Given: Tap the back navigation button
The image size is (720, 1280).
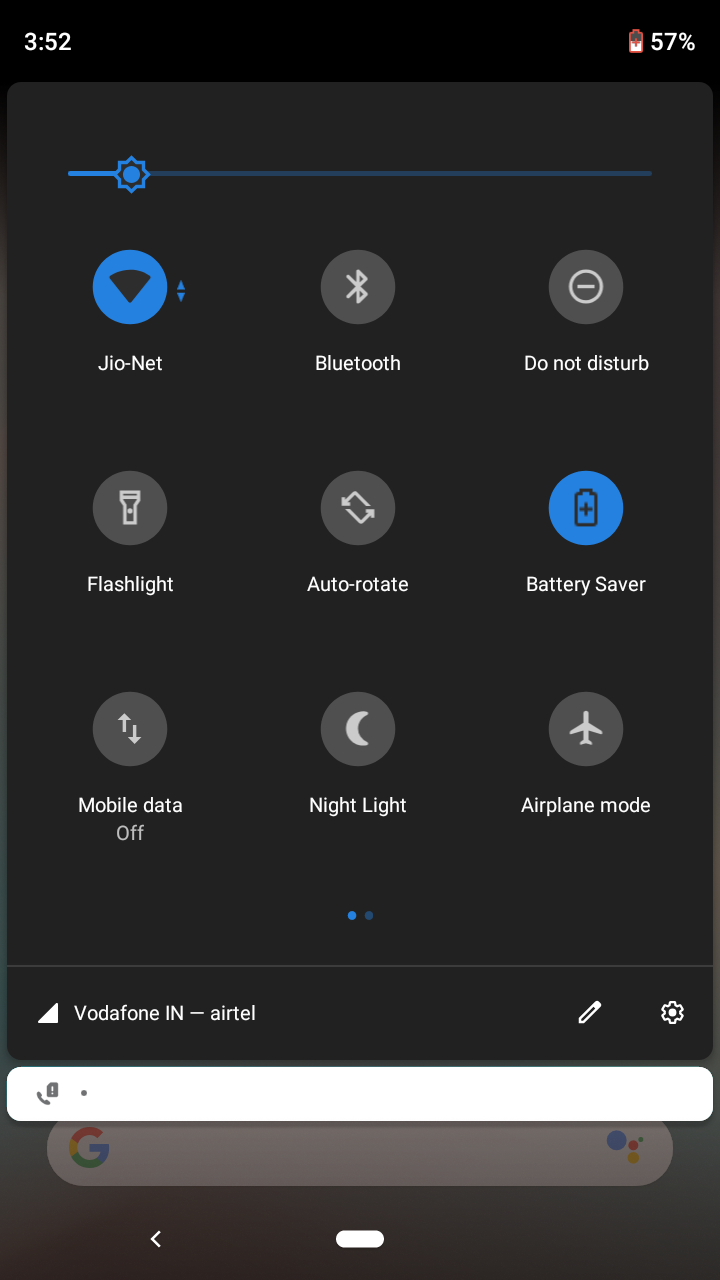Looking at the screenshot, I should point(156,1239).
